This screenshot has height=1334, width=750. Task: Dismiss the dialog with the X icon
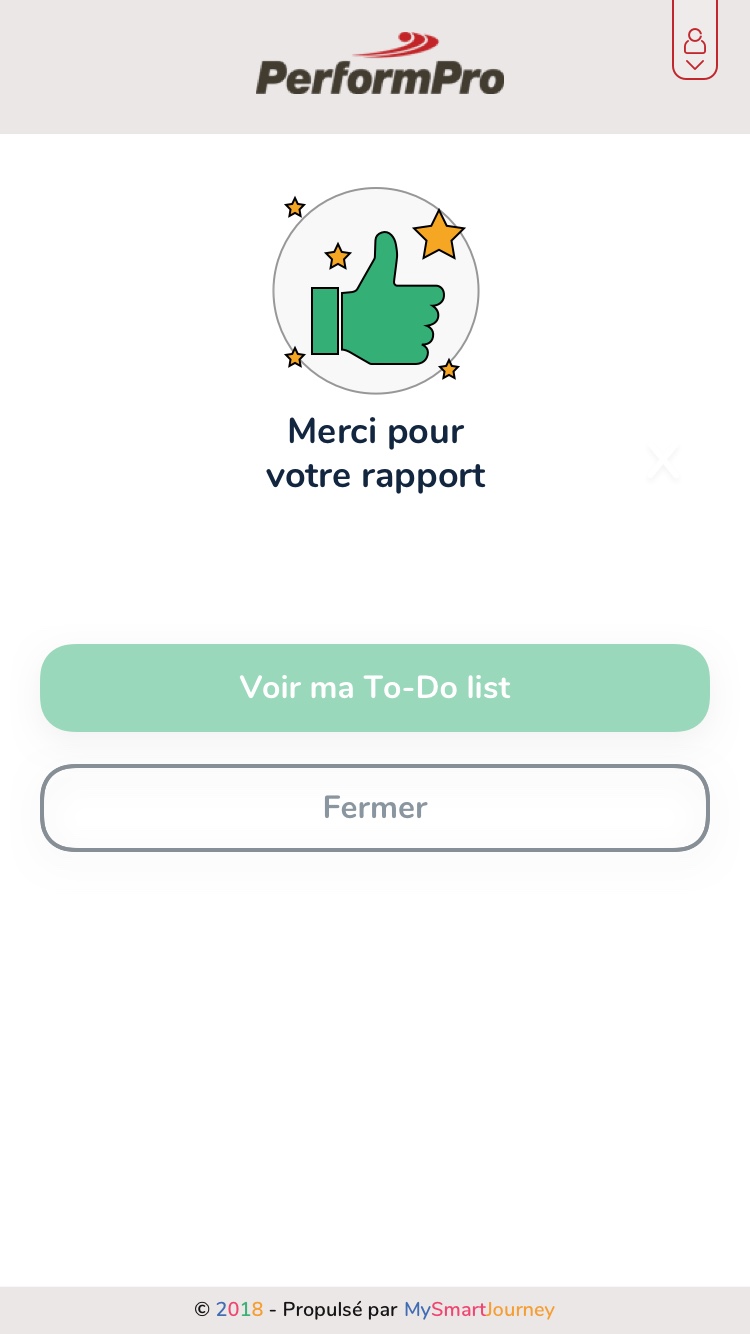663,465
